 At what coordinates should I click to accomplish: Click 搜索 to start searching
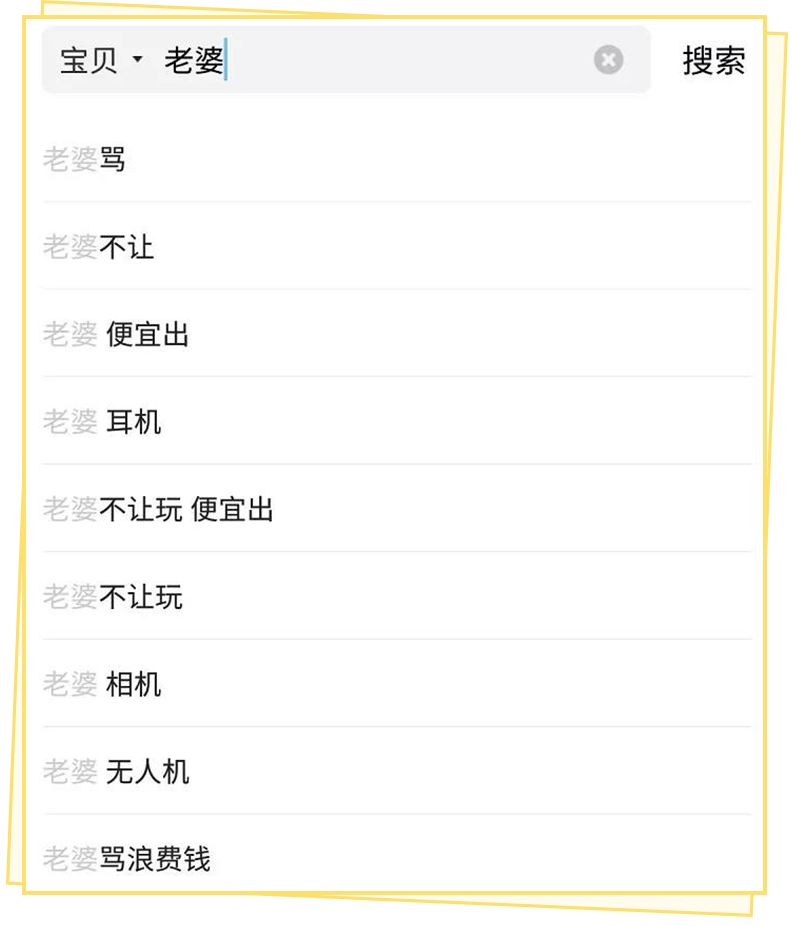715,61
